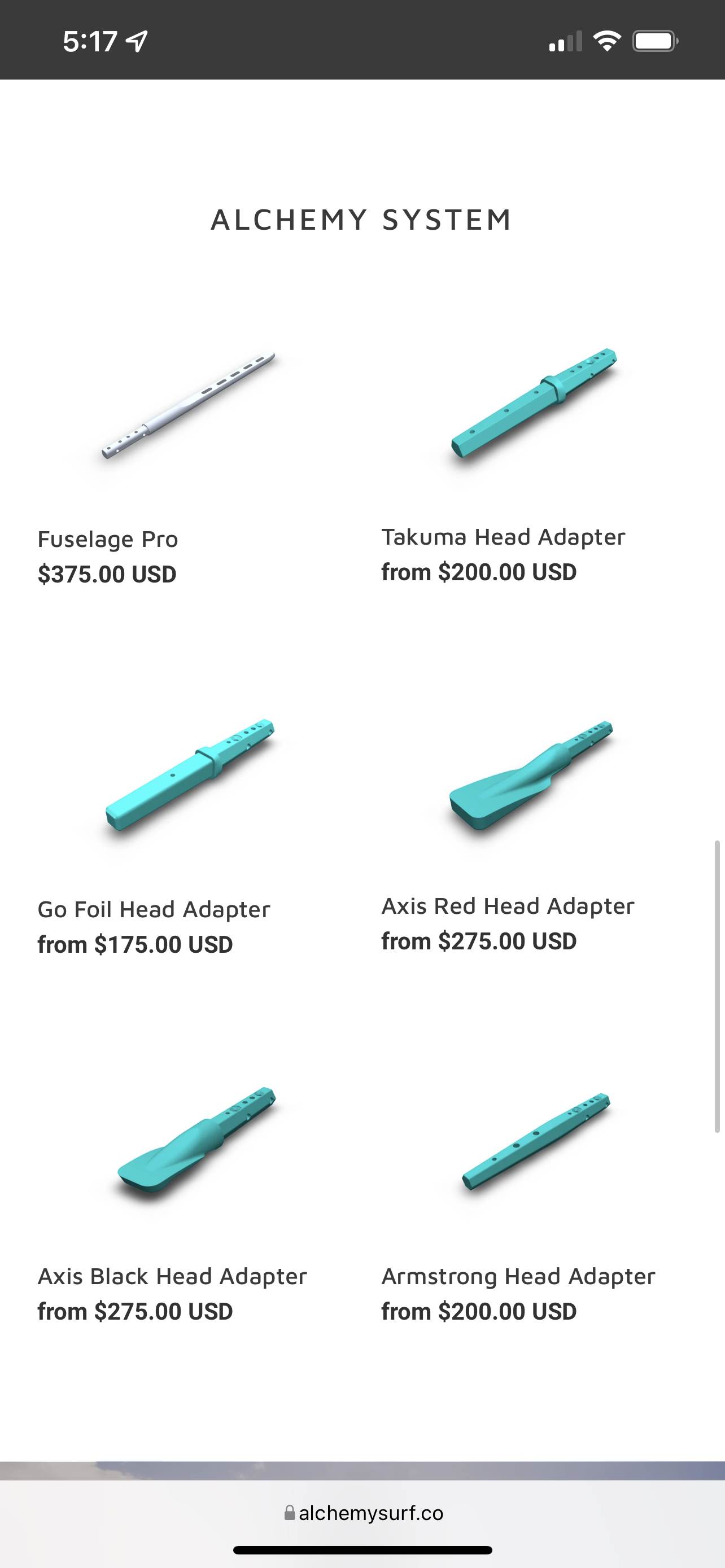Select the Go Foil Head Adapter
Viewport: 725px width, 1568px height.
tap(154, 909)
